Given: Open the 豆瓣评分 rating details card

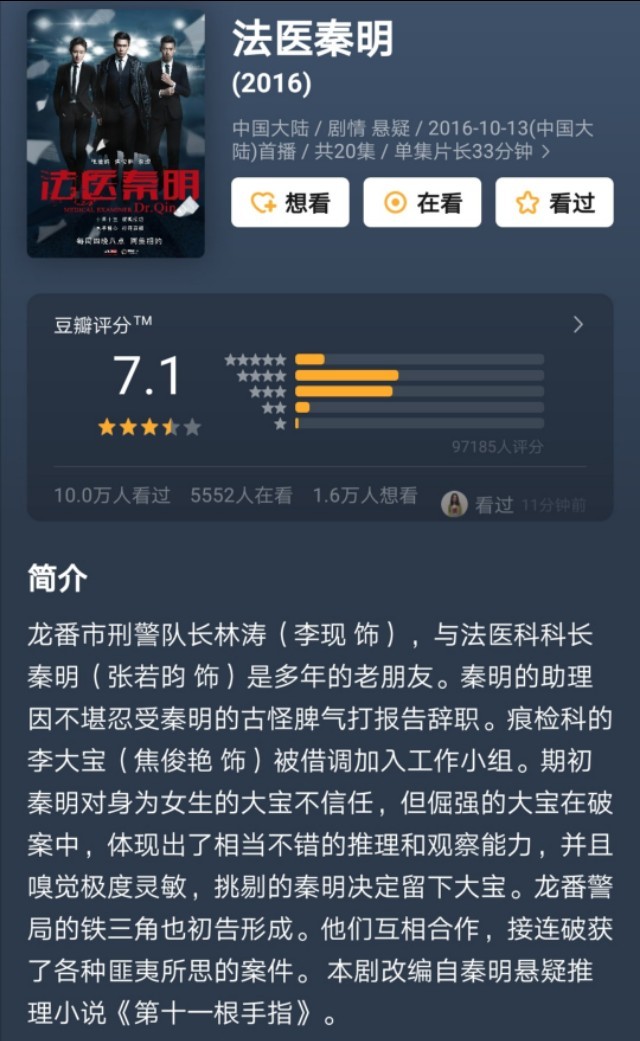Looking at the screenshot, I should click(x=577, y=325).
